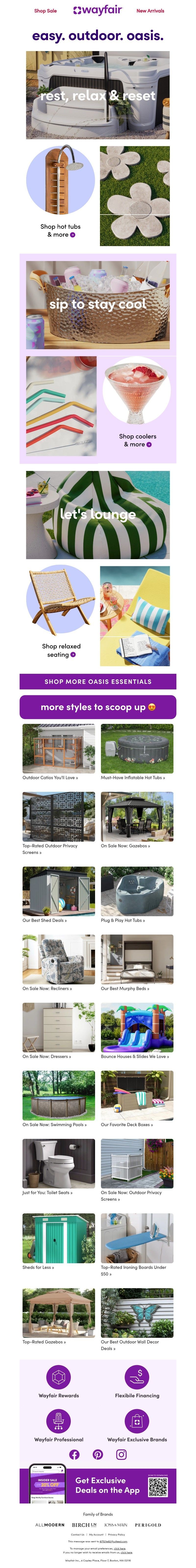
Task: Open Outdoor Catios You'll Love
Action: coord(50,777)
